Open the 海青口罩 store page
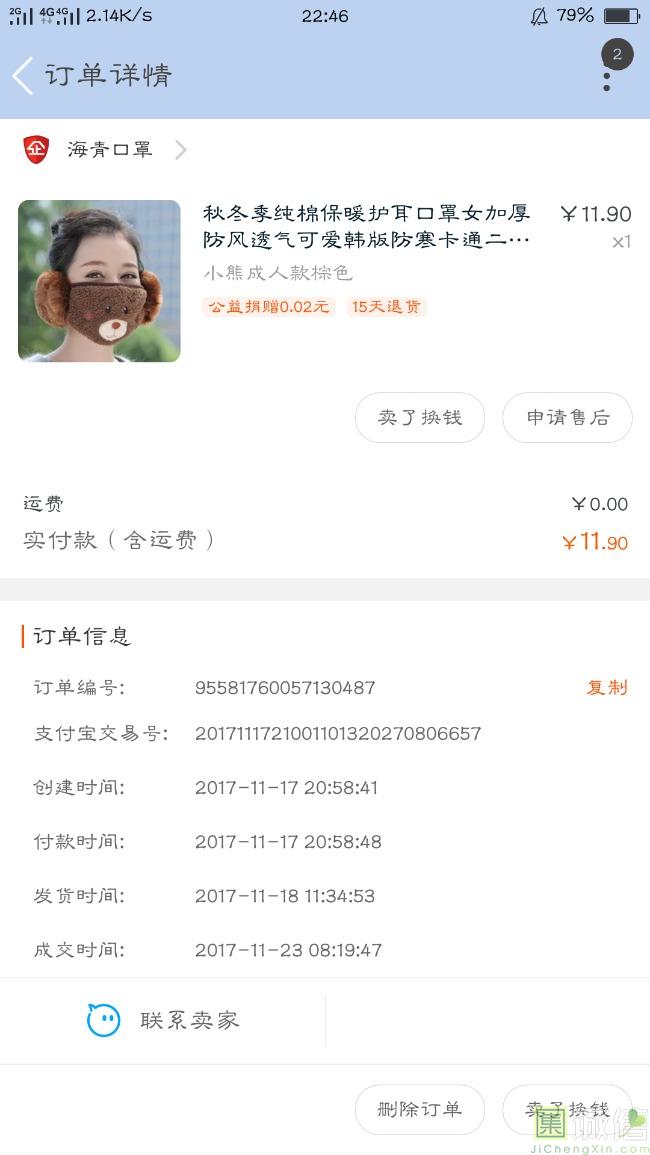650x1155 pixels. (x=110, y=150)
